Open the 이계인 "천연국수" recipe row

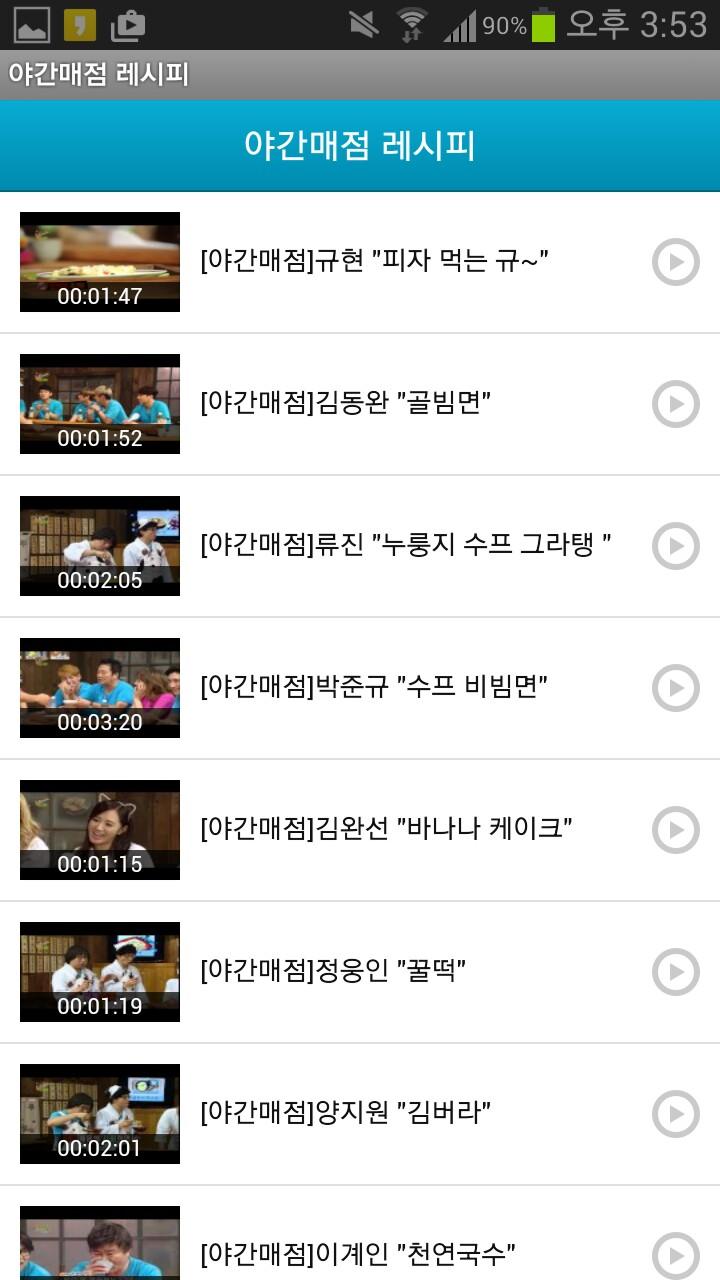coord(358,1252)
